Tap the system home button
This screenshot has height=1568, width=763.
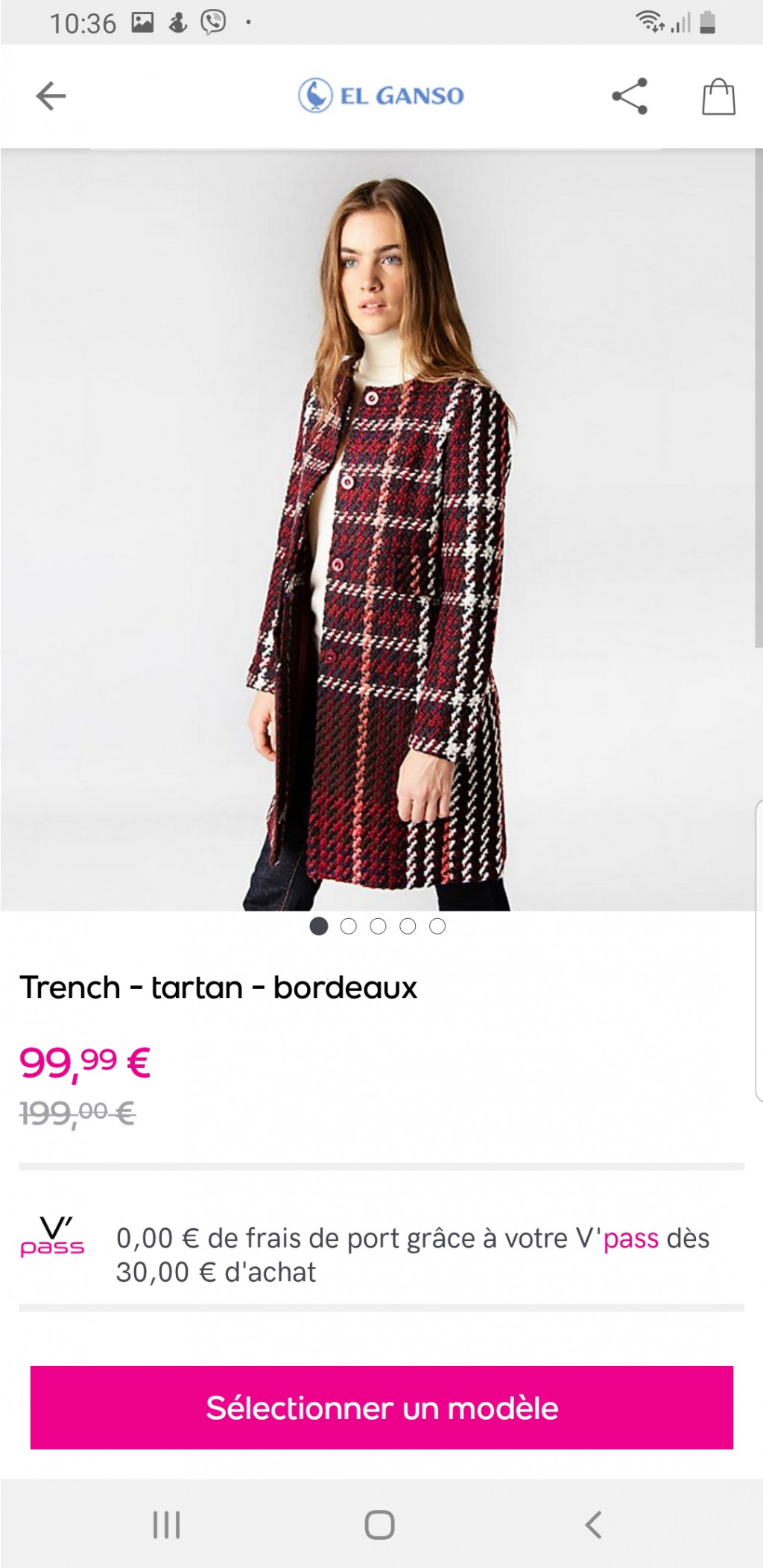pos(379,1525)
